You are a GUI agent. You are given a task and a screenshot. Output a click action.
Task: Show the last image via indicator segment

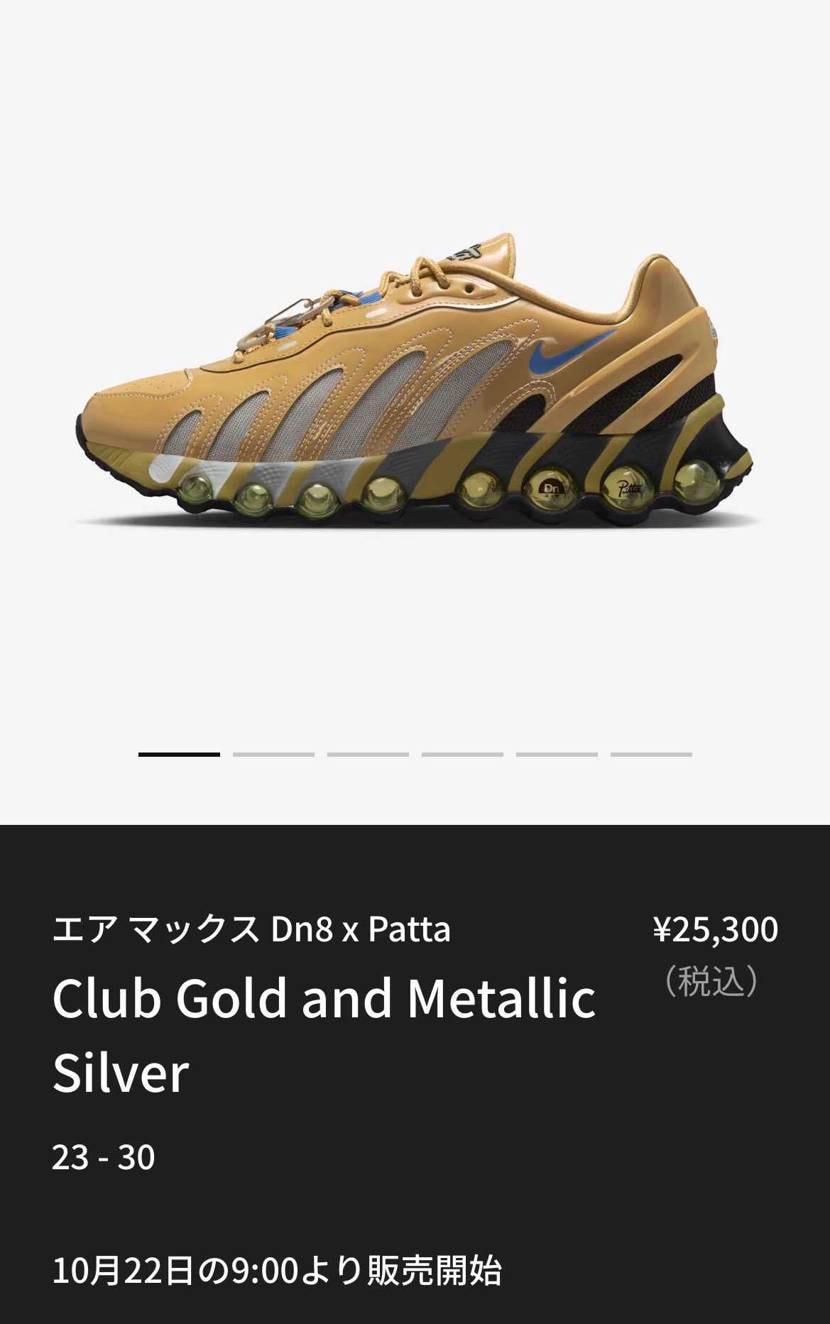[x=651, y=754]
